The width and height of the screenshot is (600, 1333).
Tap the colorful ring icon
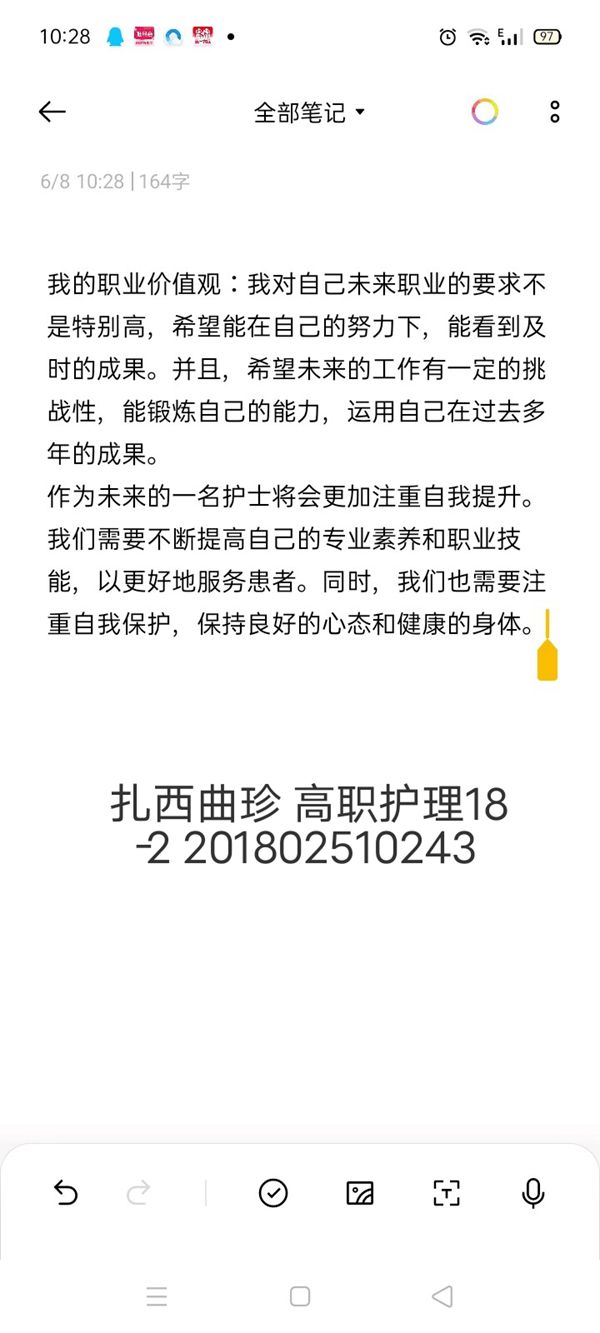coord(485,112)
